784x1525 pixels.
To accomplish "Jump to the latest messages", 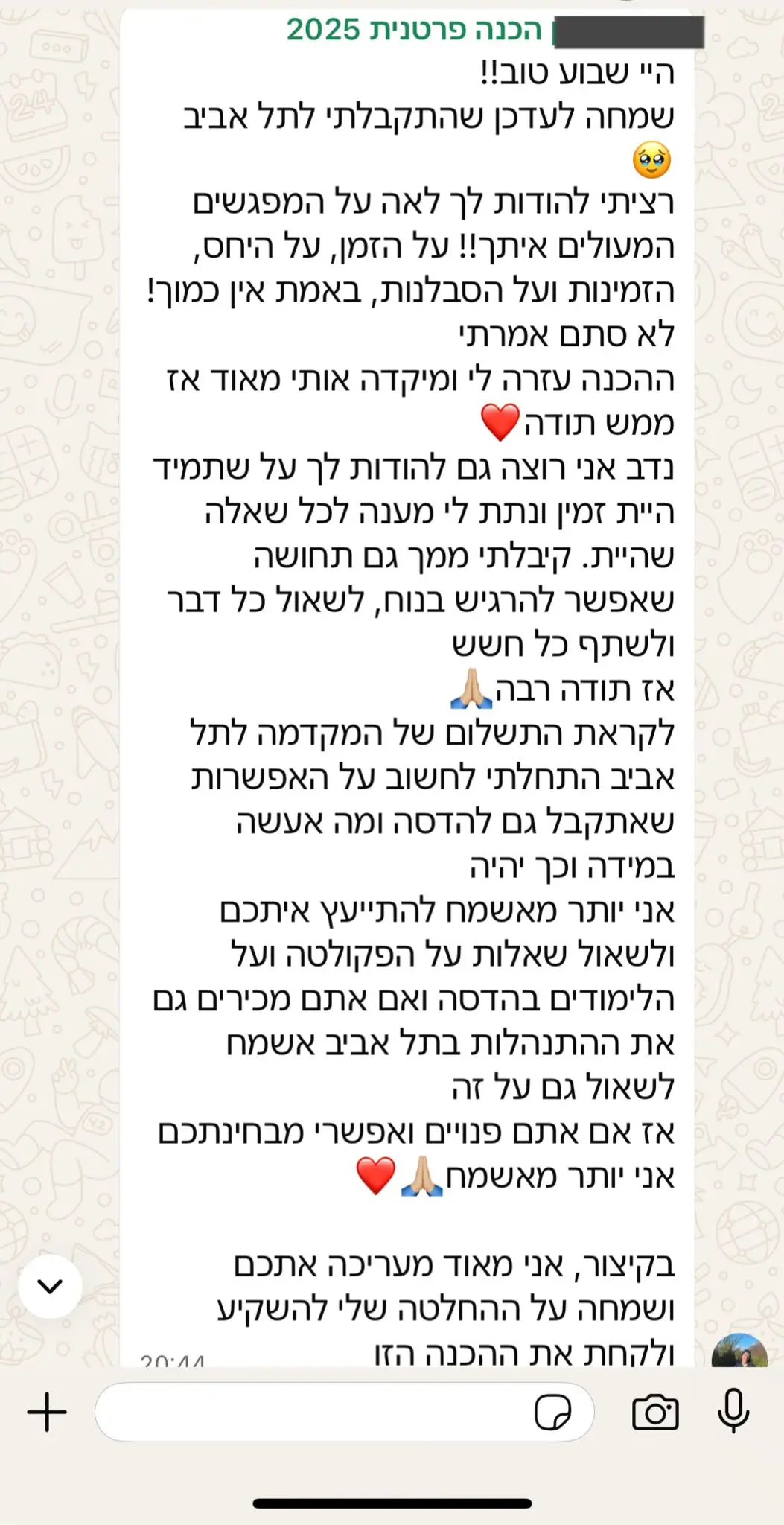I will (x=50, y=1286).
